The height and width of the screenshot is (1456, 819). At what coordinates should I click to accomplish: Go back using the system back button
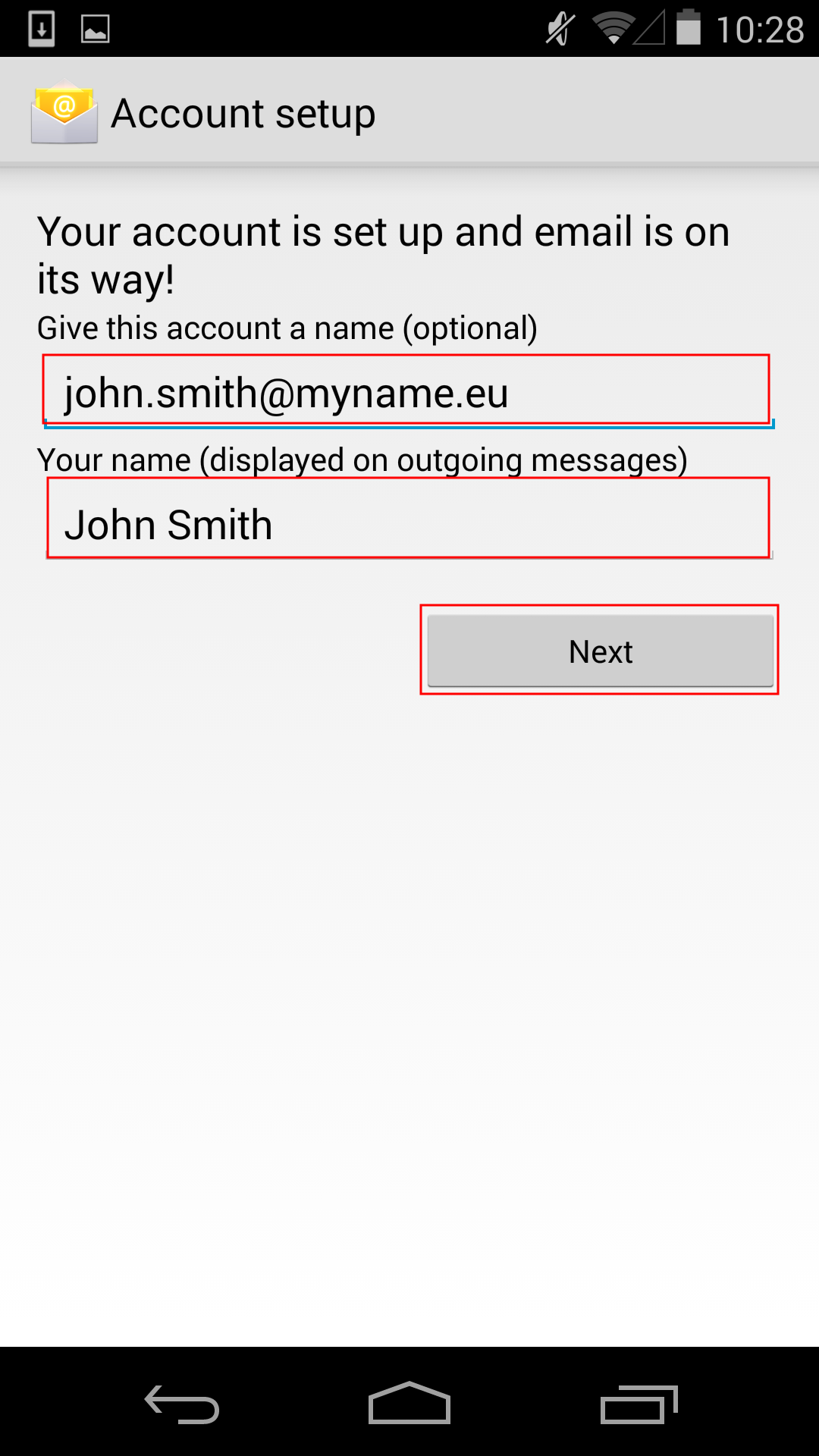click(182, 1404)
